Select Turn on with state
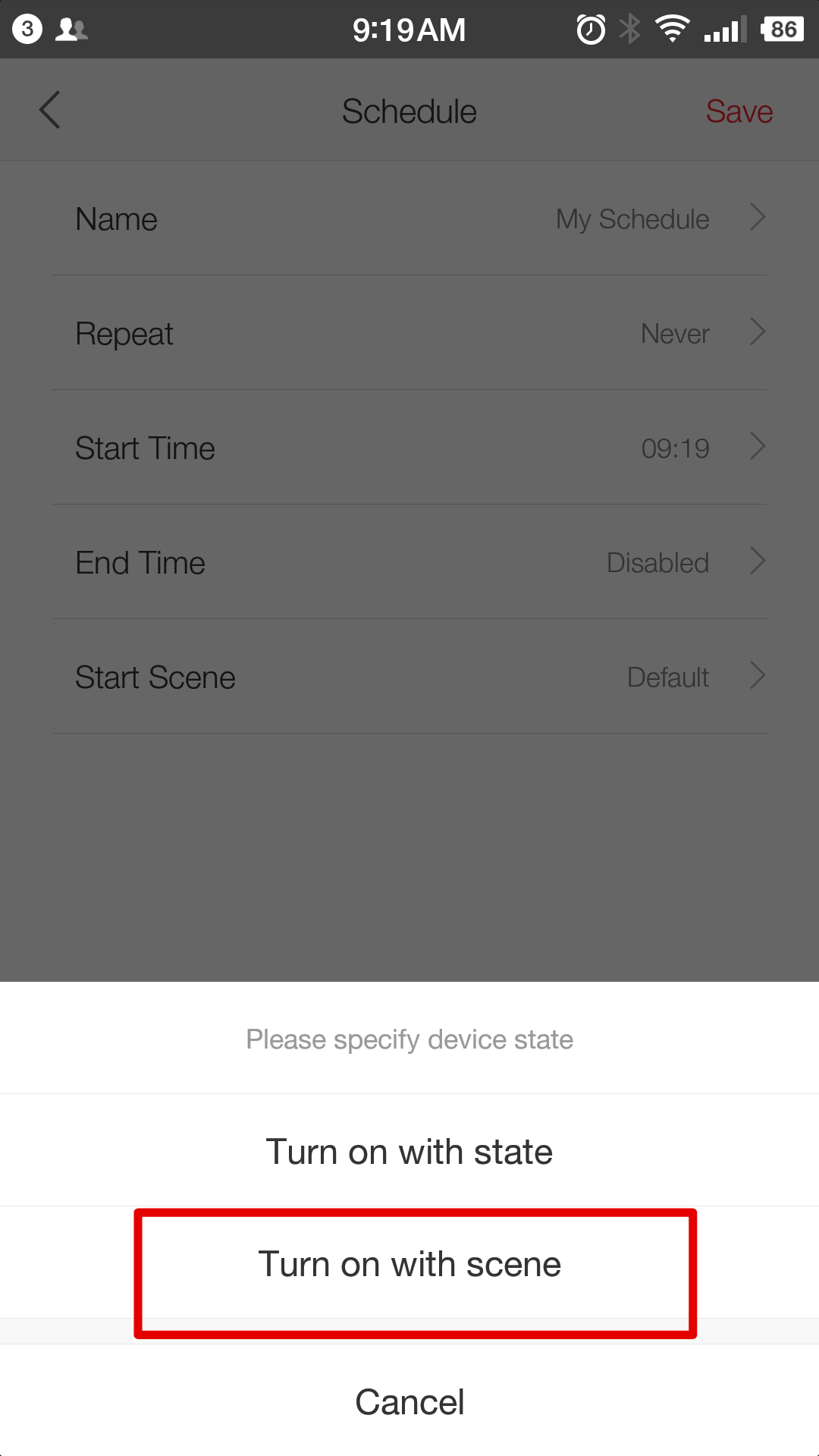The image size is (819, 1456). pos(409,1150)
